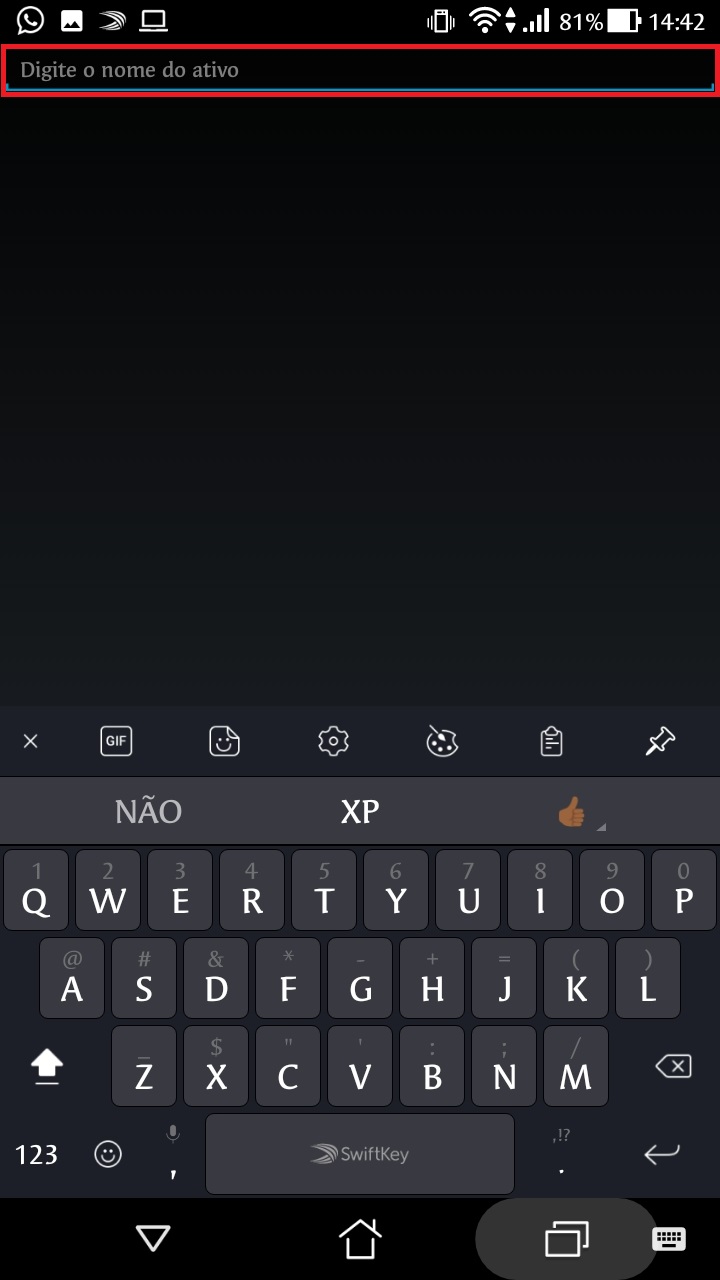Image resolution: width=720 pixels, height=1280 pixels.
Task: Open the clipboard panel
Action: pos(551,741)
